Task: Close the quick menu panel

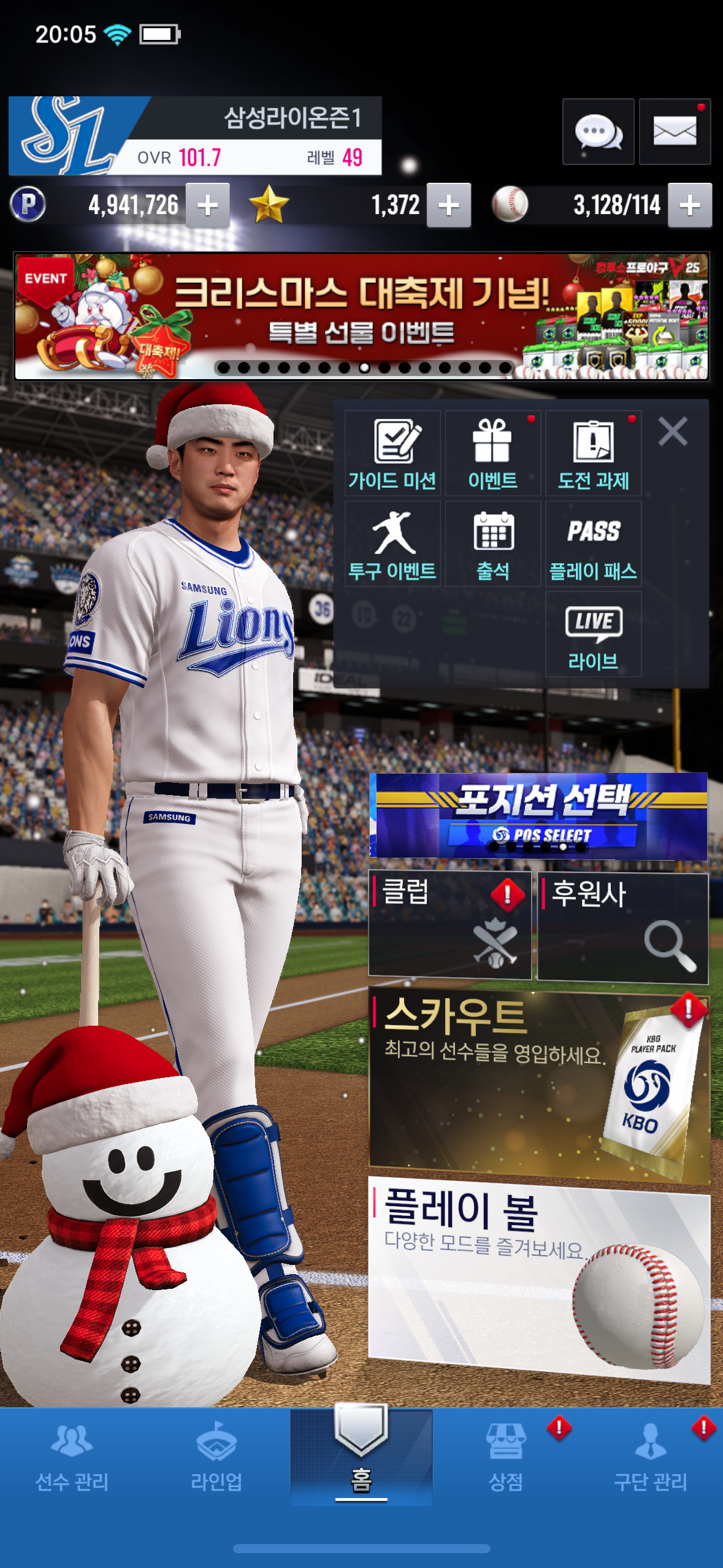Action: [x=673, y=431]
